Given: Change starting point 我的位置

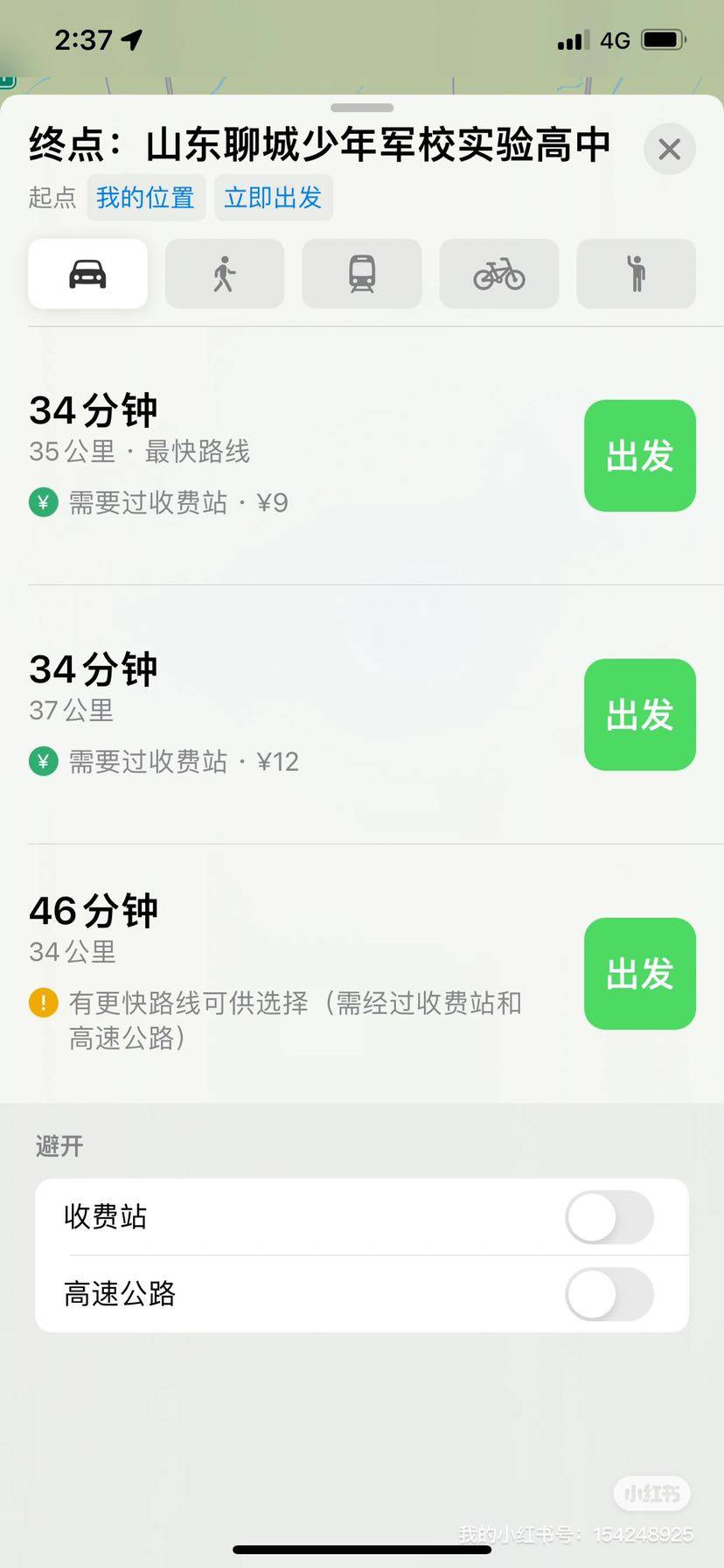Looking at the screenshot, I should (x=145, y=198).
